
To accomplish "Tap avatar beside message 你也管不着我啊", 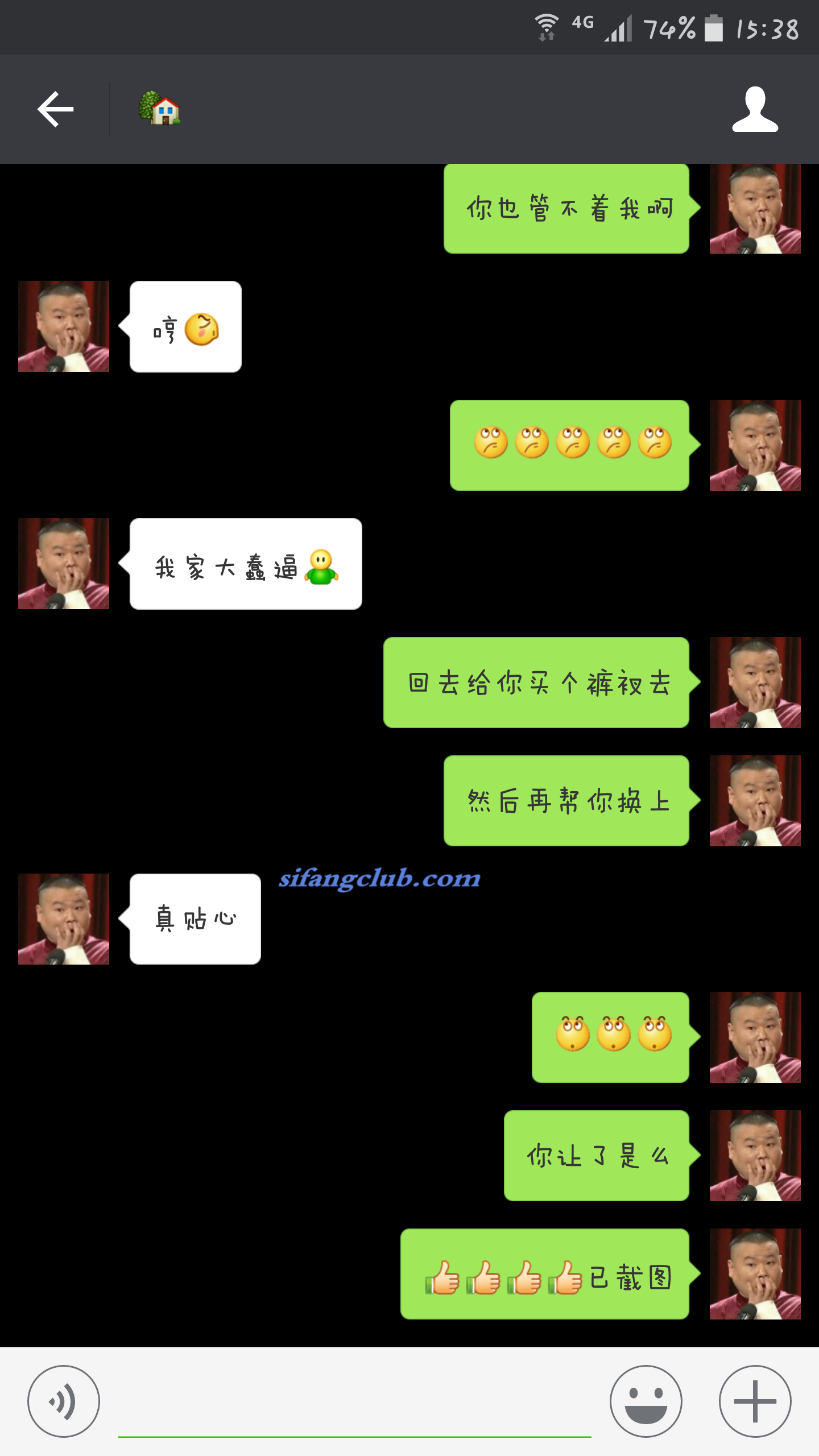I will pos(755,209).
